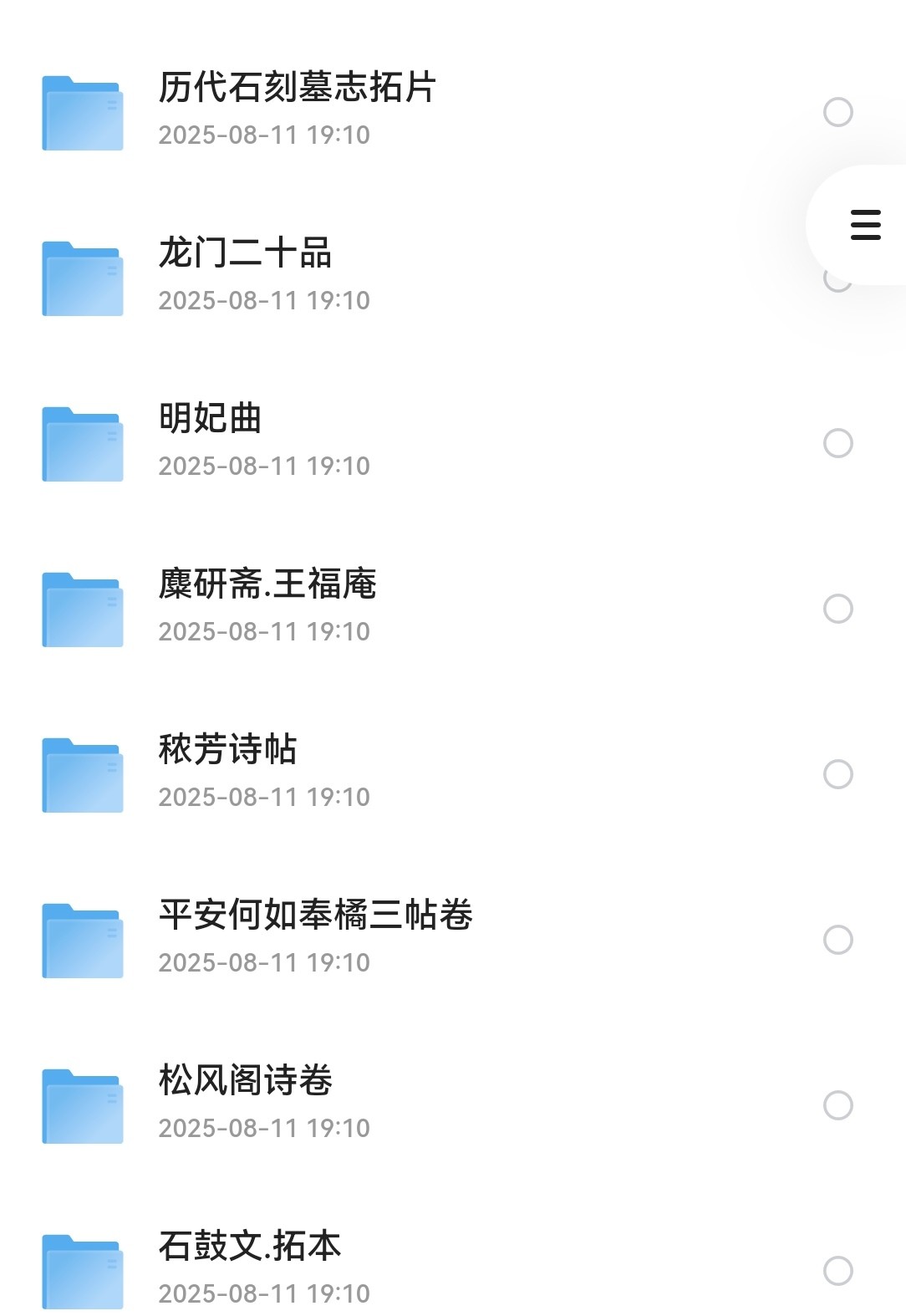
Task: Open the floating hamburger menu button
Action: (865, 225)
